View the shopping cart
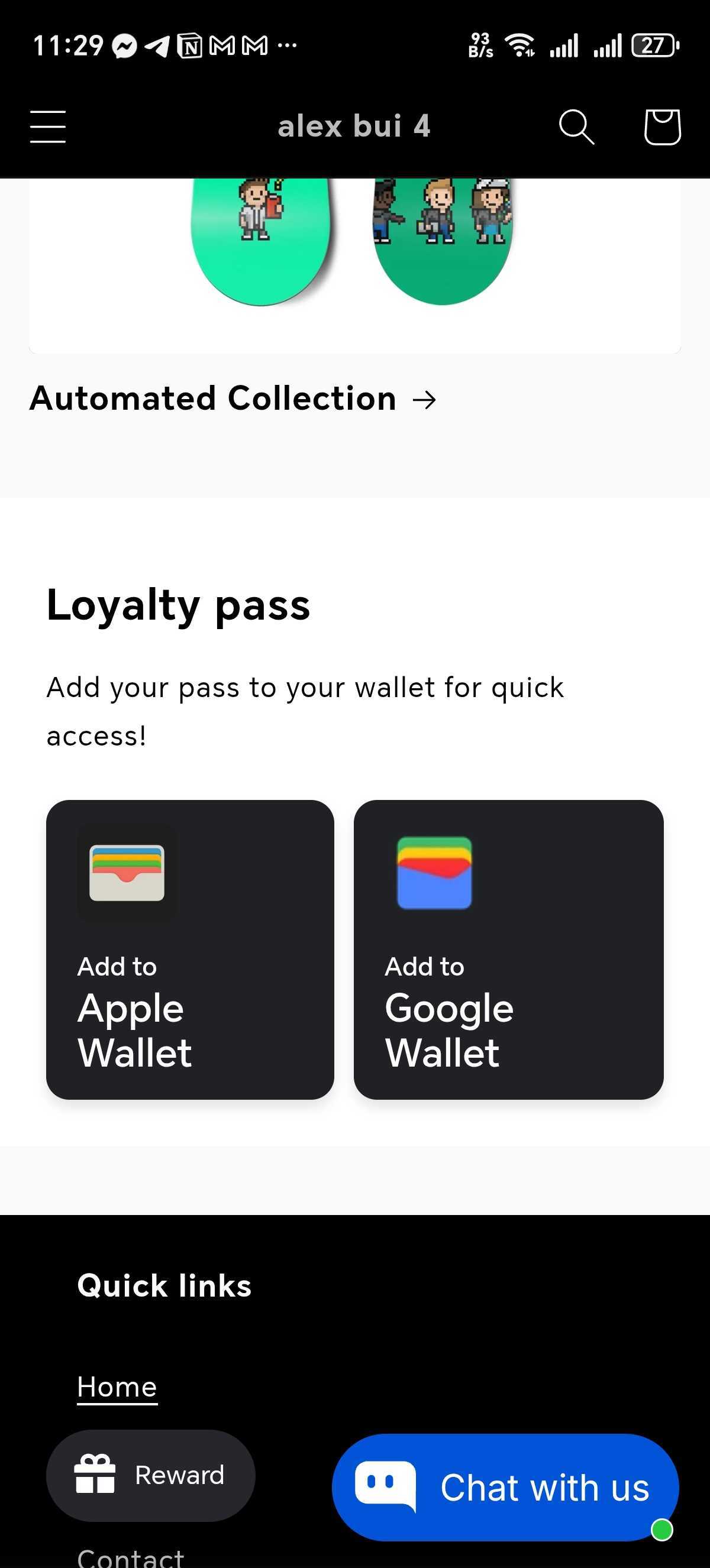 pyautogui.click(x=662, y=127)
